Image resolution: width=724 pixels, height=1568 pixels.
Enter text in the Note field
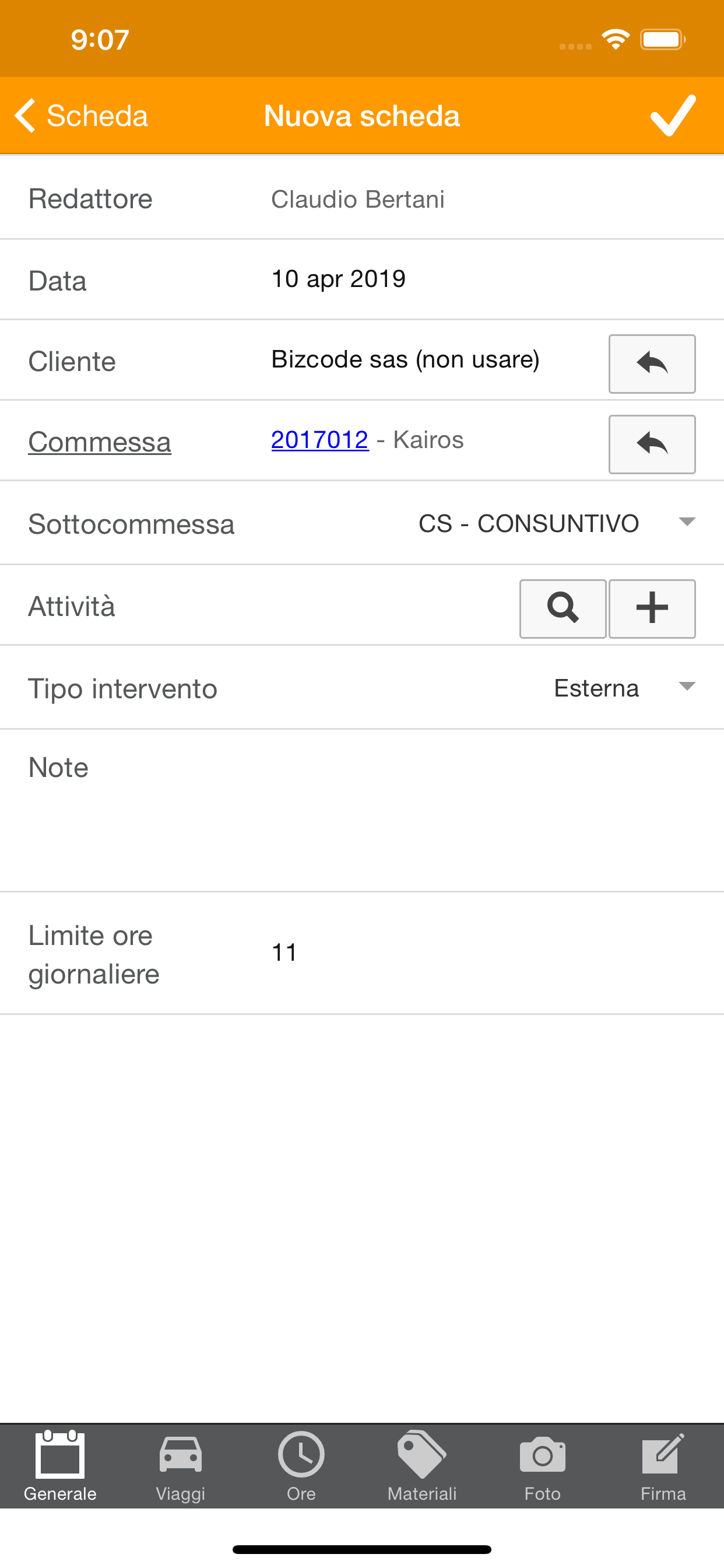click(362, 811)
